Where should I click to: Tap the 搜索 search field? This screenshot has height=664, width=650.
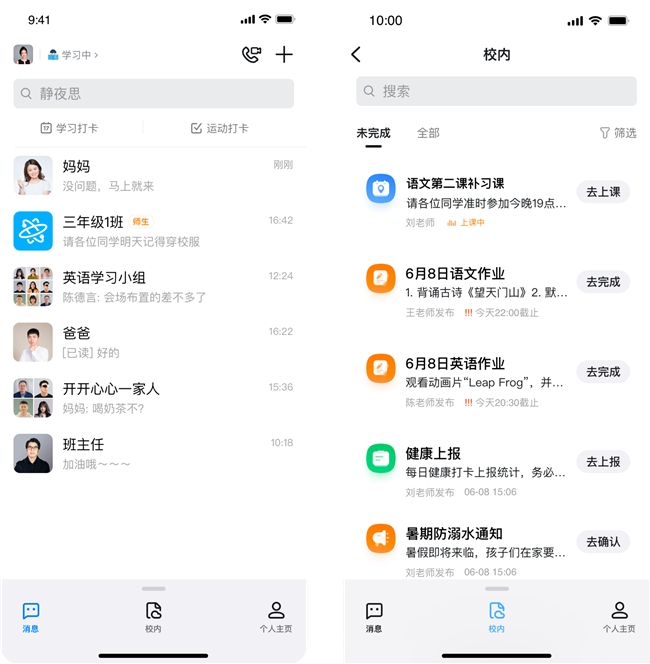pyautogui.click(x=496, y=91)
